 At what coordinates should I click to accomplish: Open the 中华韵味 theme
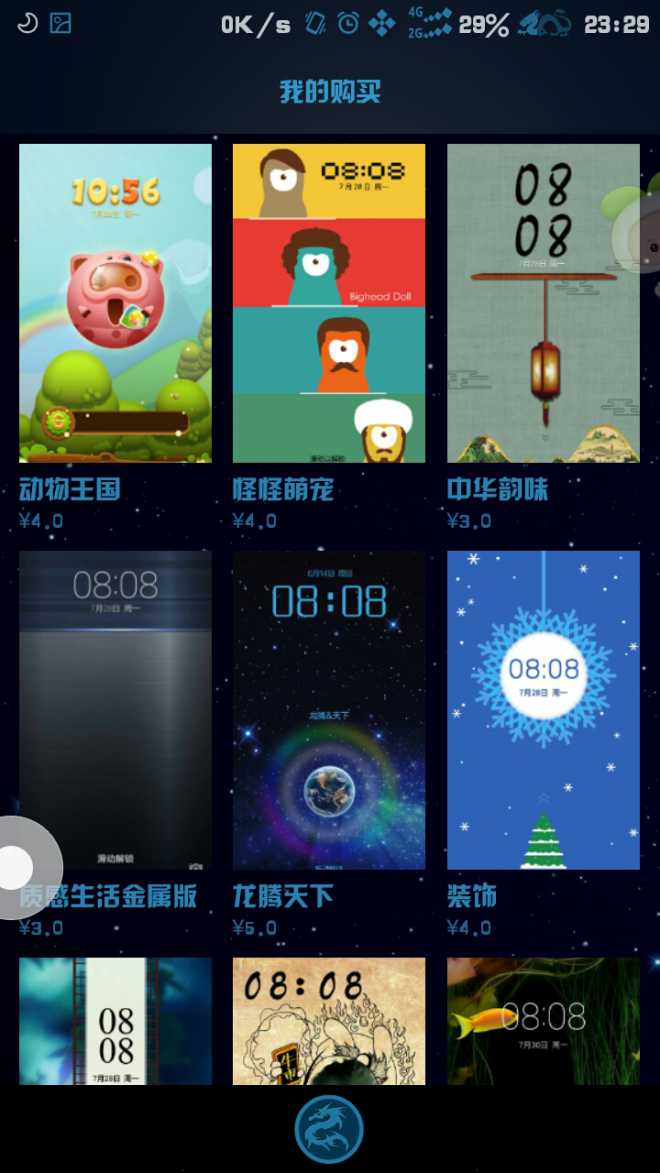point(543,303)
